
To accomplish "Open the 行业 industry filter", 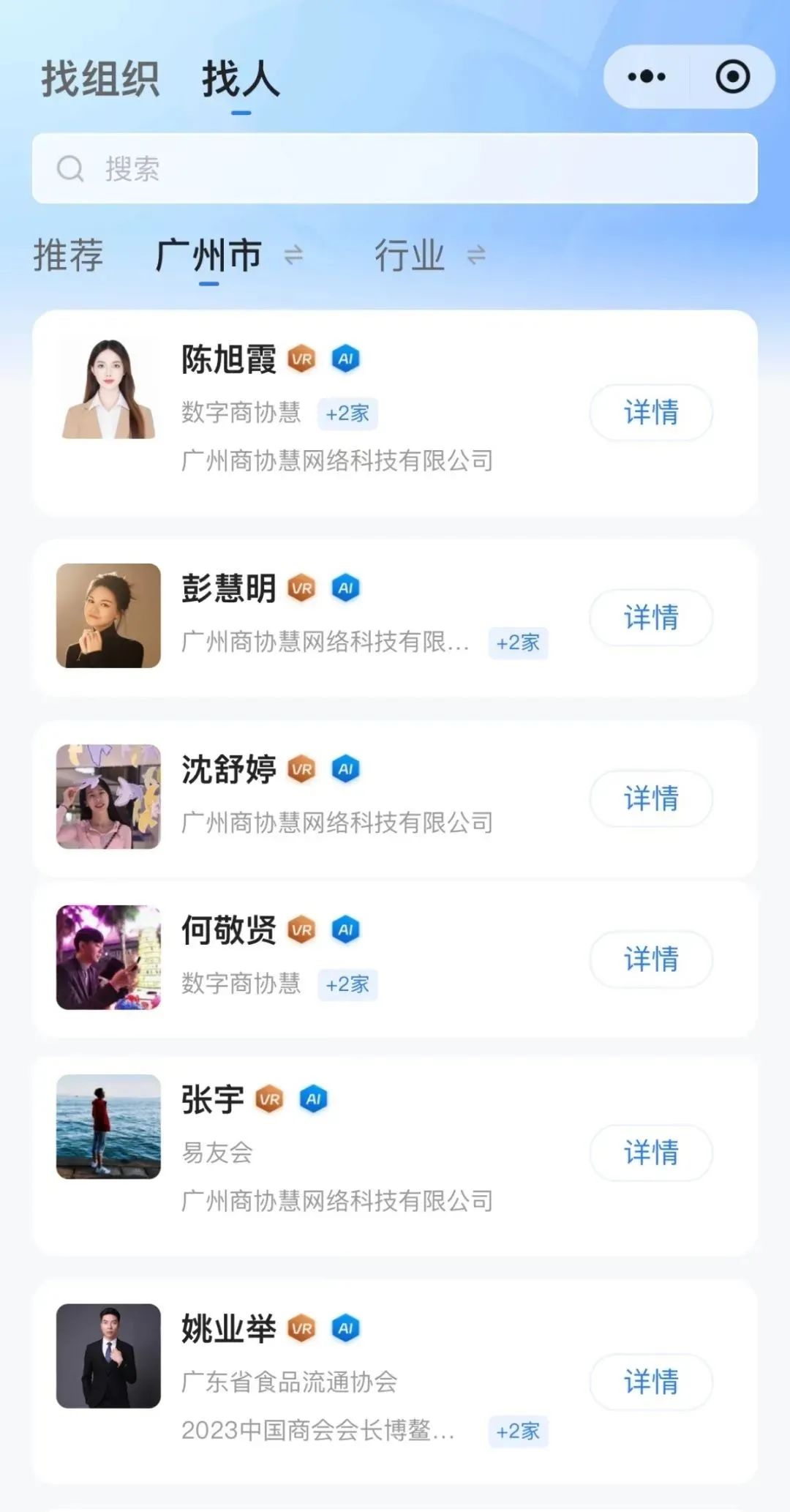I will tap(429, 255).
